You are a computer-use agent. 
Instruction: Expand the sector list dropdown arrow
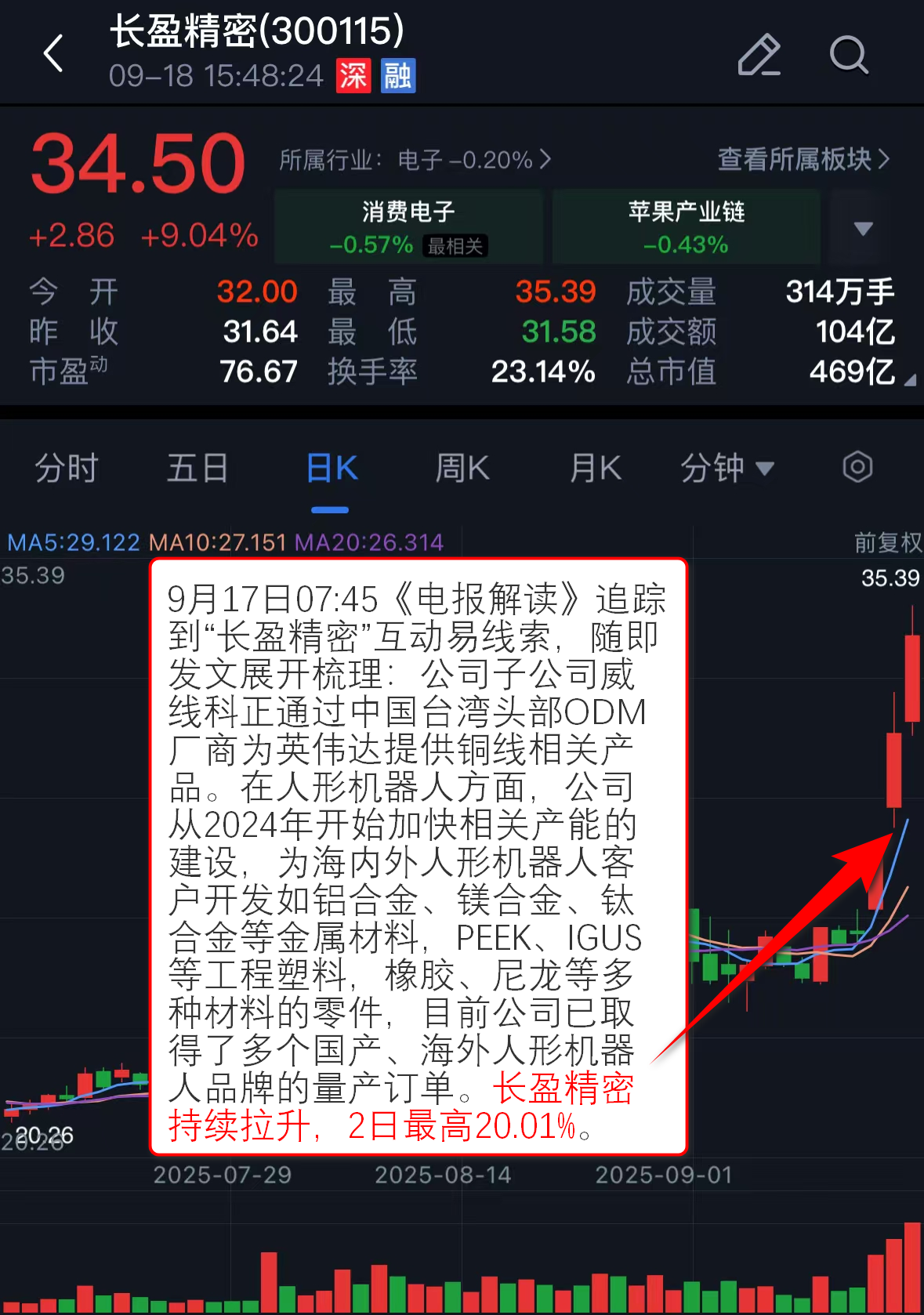point(863,228)
